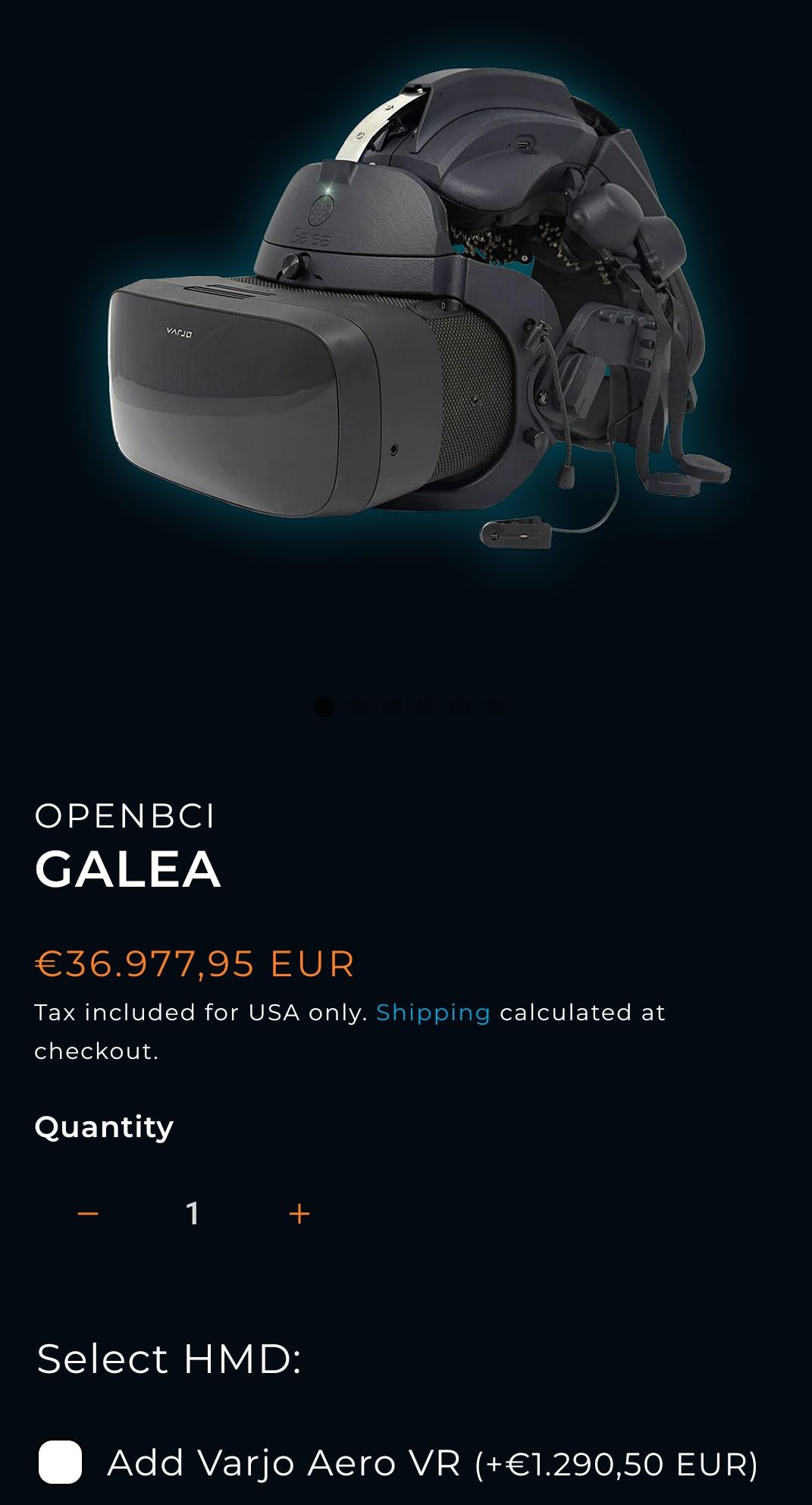The image size is (812, 1505).
Task: Check the Add Varjo Aero VR option
Action: click(61, 1462)
